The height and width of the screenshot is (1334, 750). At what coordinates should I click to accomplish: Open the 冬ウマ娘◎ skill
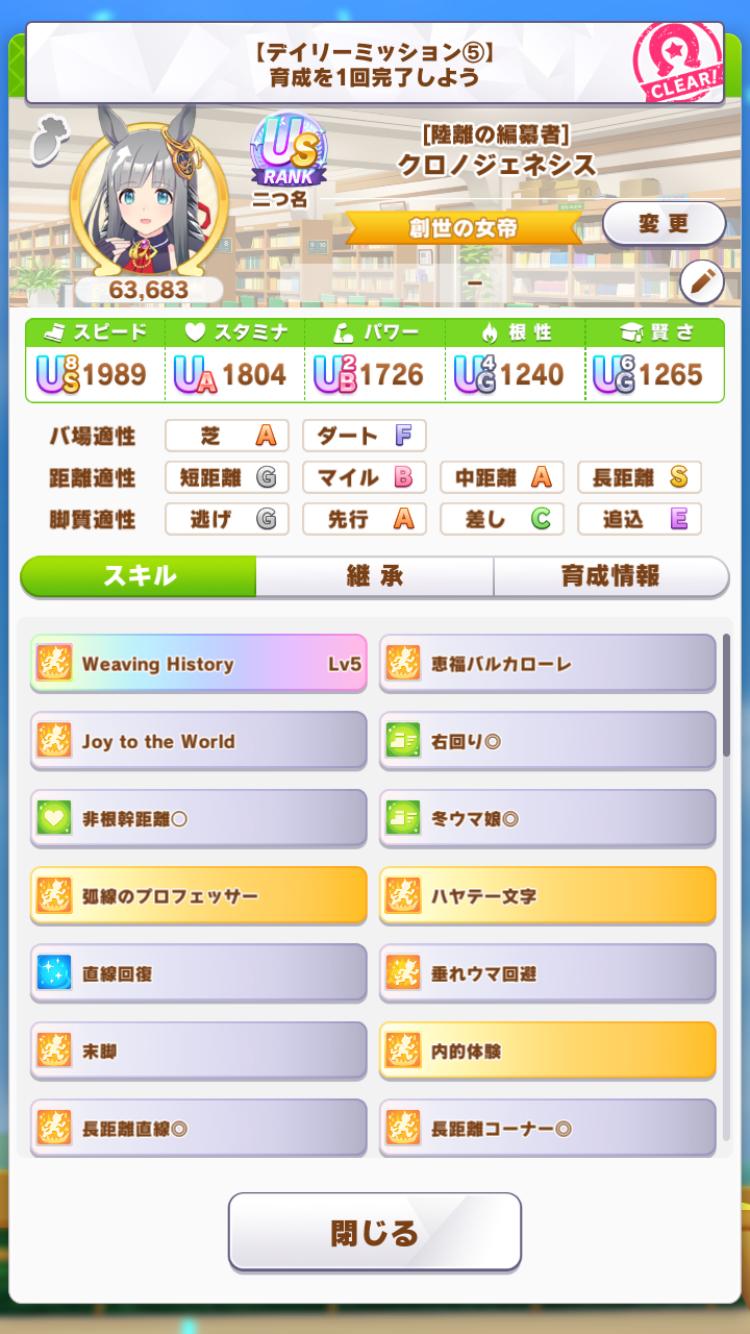pos(548,819)
